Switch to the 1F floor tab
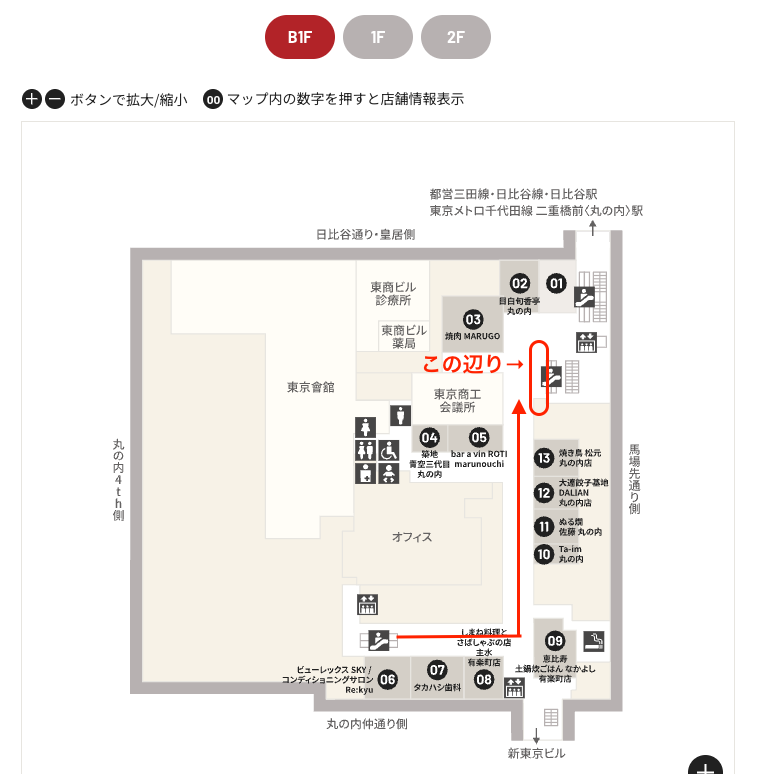This screenshot has width=761, height=774. point(377,38)
